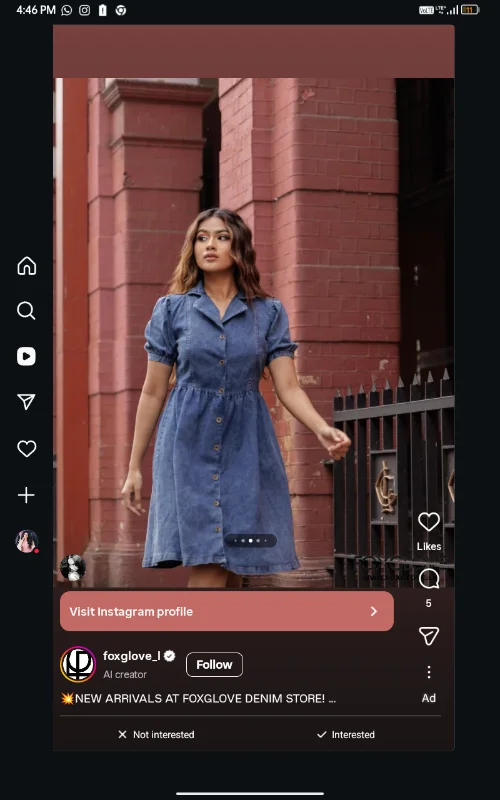Open direct messages from the sidebar
500x800 pixels.
pos(27,402)
